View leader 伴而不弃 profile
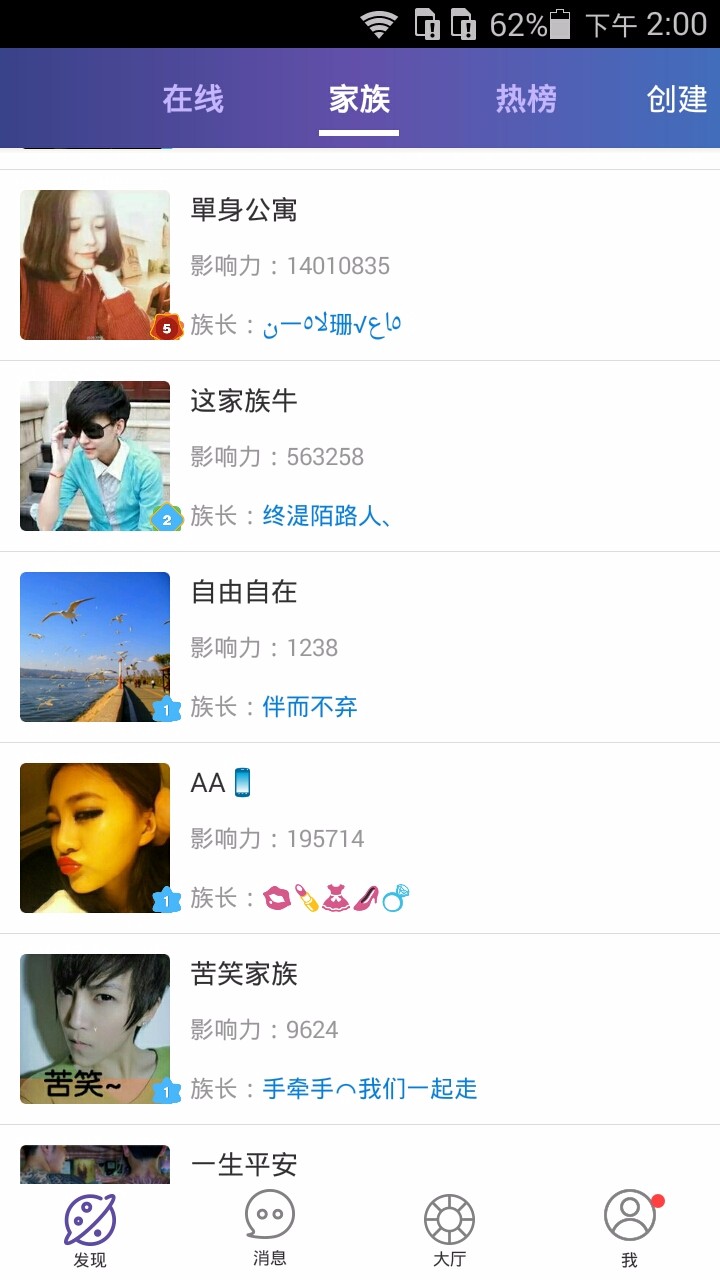 (310, 707)
